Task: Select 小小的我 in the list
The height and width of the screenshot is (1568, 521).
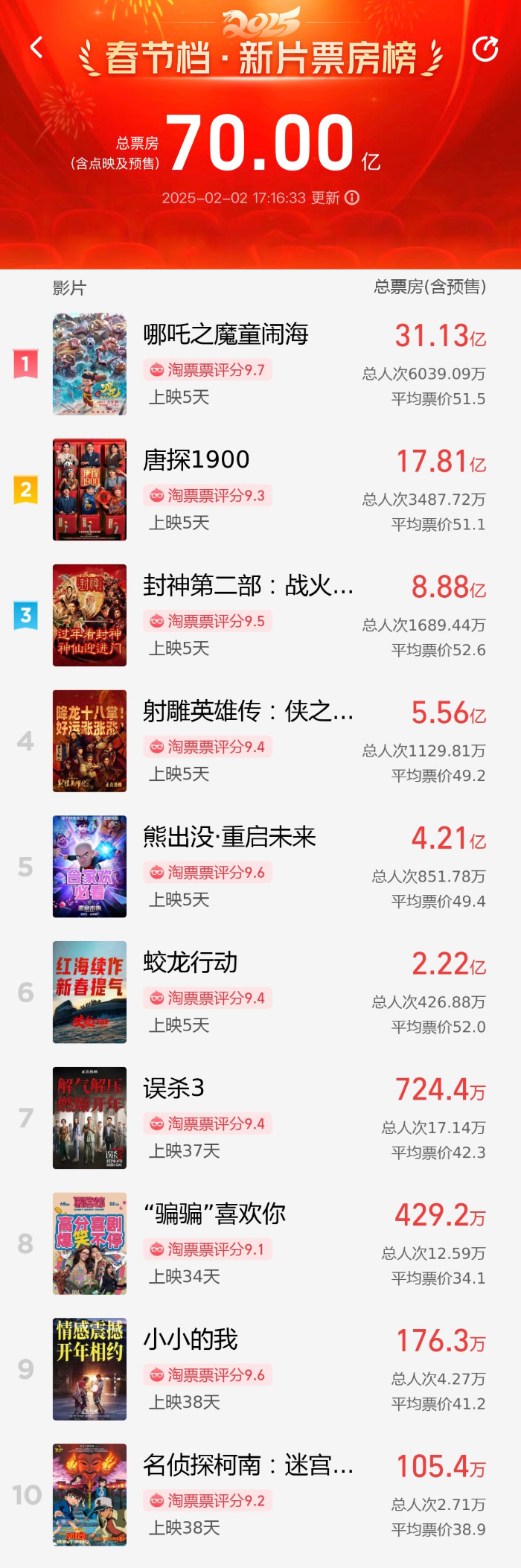Action: click(191, 1340)
